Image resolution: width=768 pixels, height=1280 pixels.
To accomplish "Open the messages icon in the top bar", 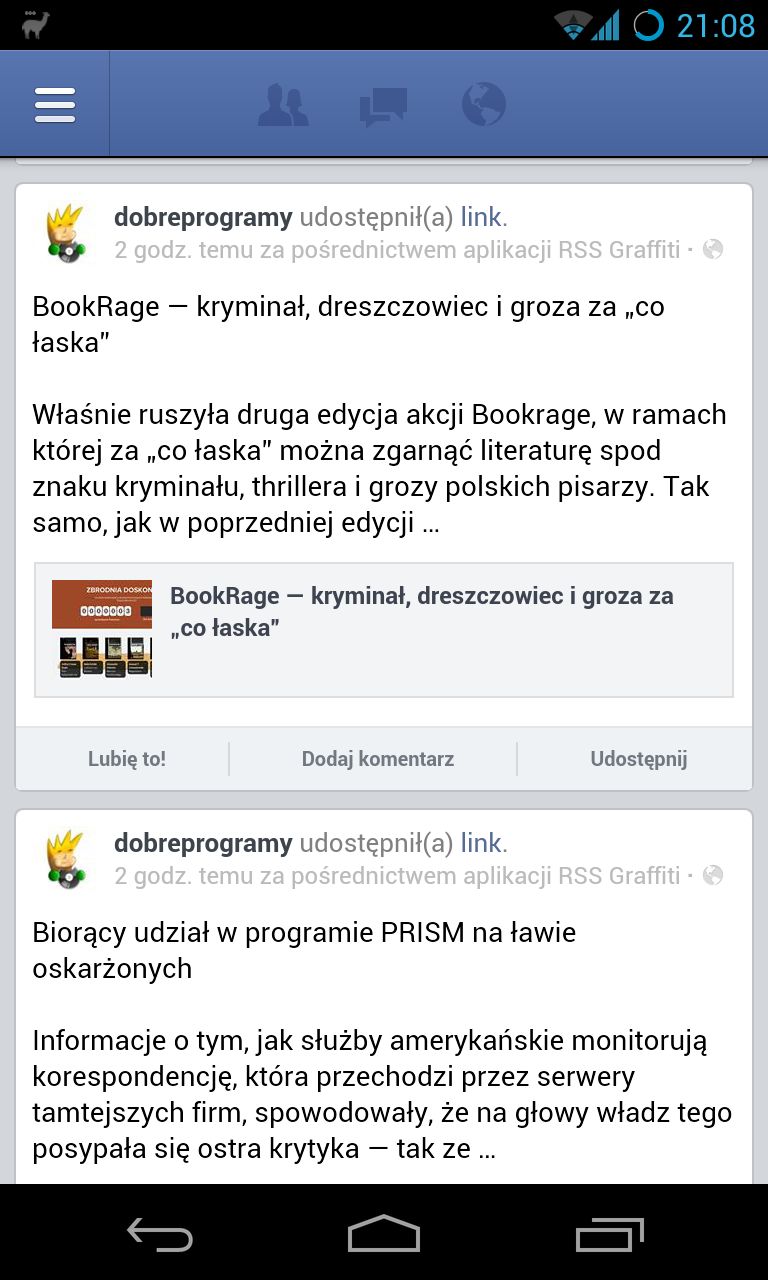I will [x=384, y=103].
